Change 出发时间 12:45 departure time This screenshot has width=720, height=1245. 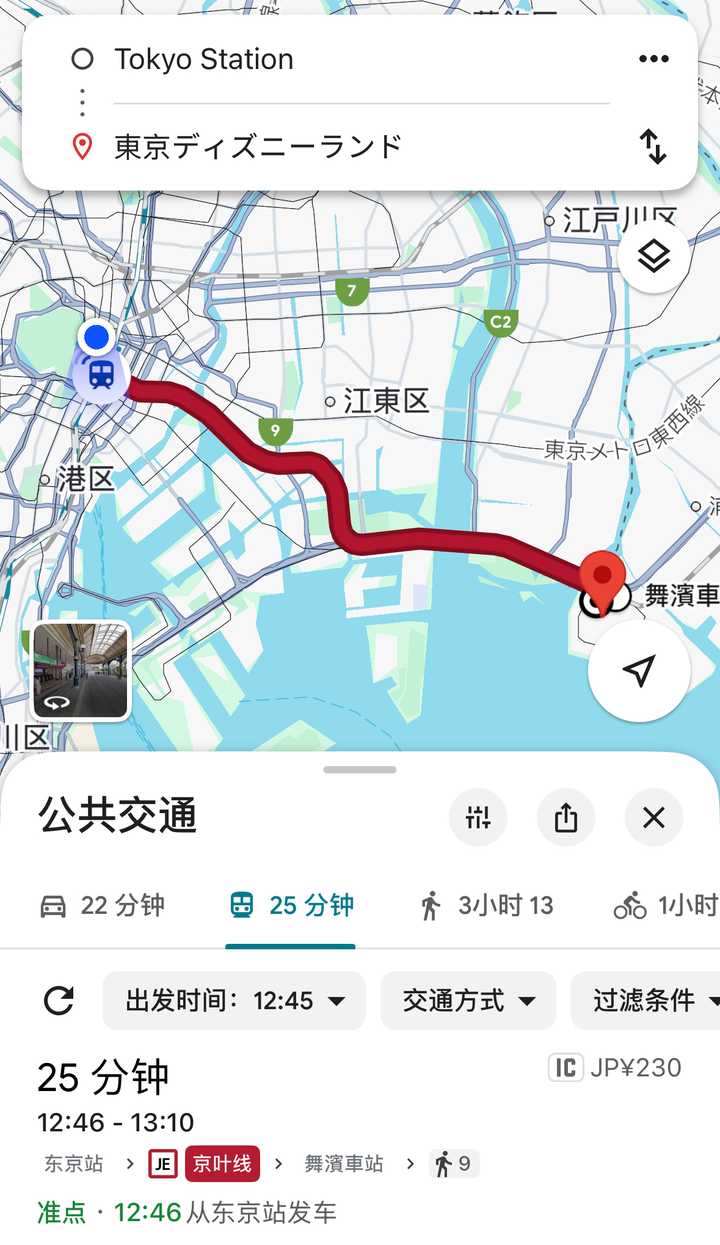[234, 1000]
